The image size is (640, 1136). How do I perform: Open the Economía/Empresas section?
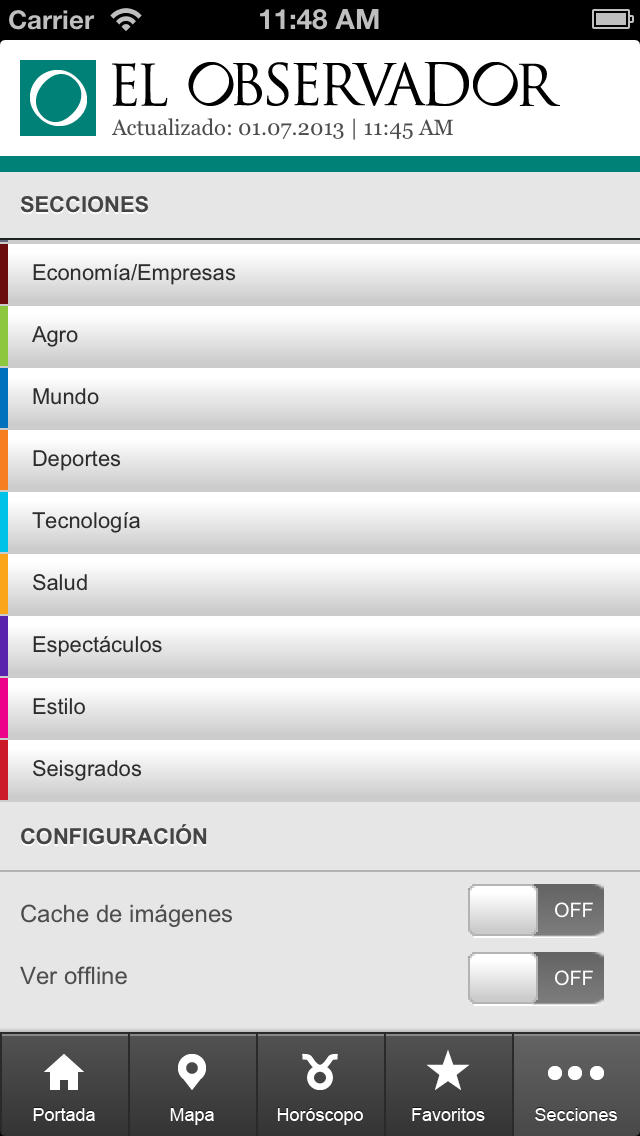[320, 274]
